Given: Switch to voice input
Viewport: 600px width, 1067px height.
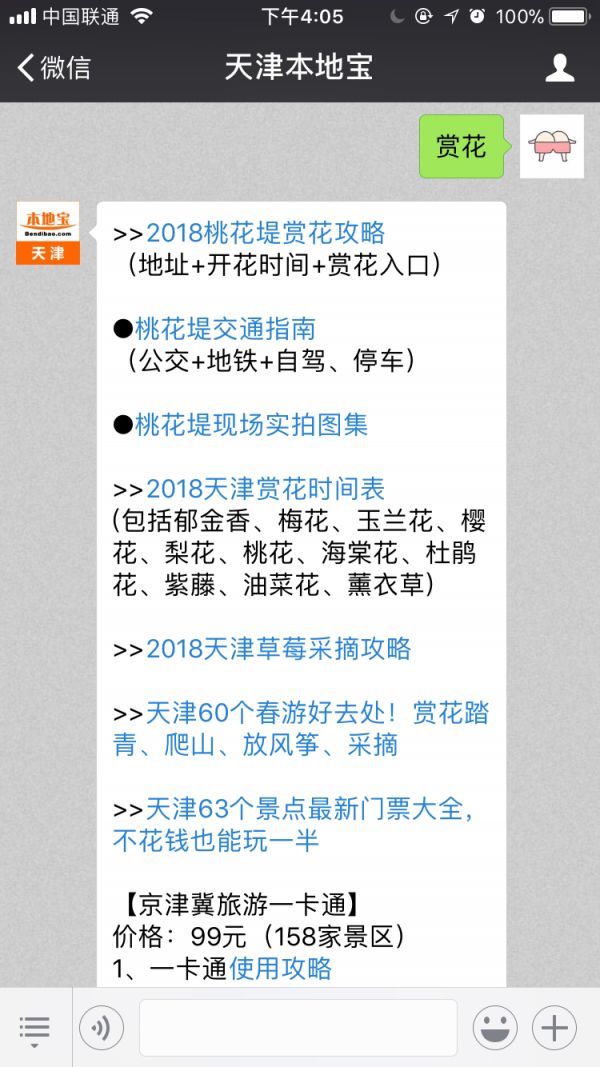Looking at the screenshot, I should 101,1028.
